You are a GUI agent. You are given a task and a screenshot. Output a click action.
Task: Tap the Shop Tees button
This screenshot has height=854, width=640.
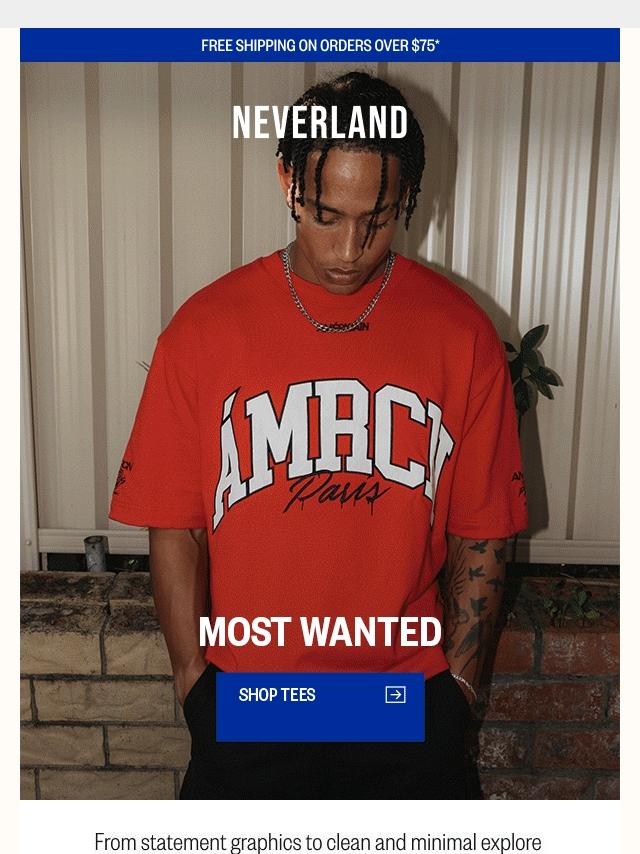[x=320, y=706]
